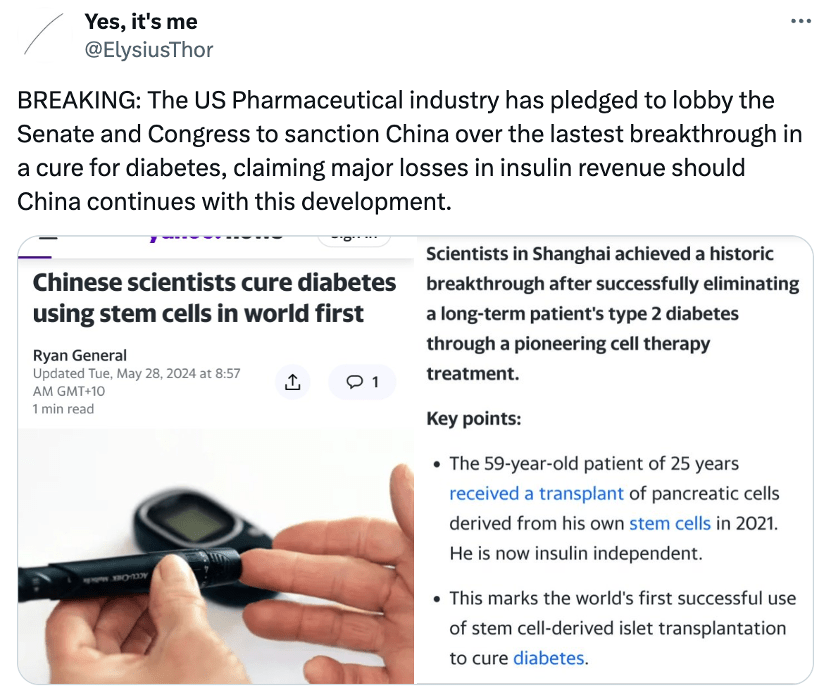
Task: Open the attached Yahoo News headline image
Action: (x=216, y=460)
